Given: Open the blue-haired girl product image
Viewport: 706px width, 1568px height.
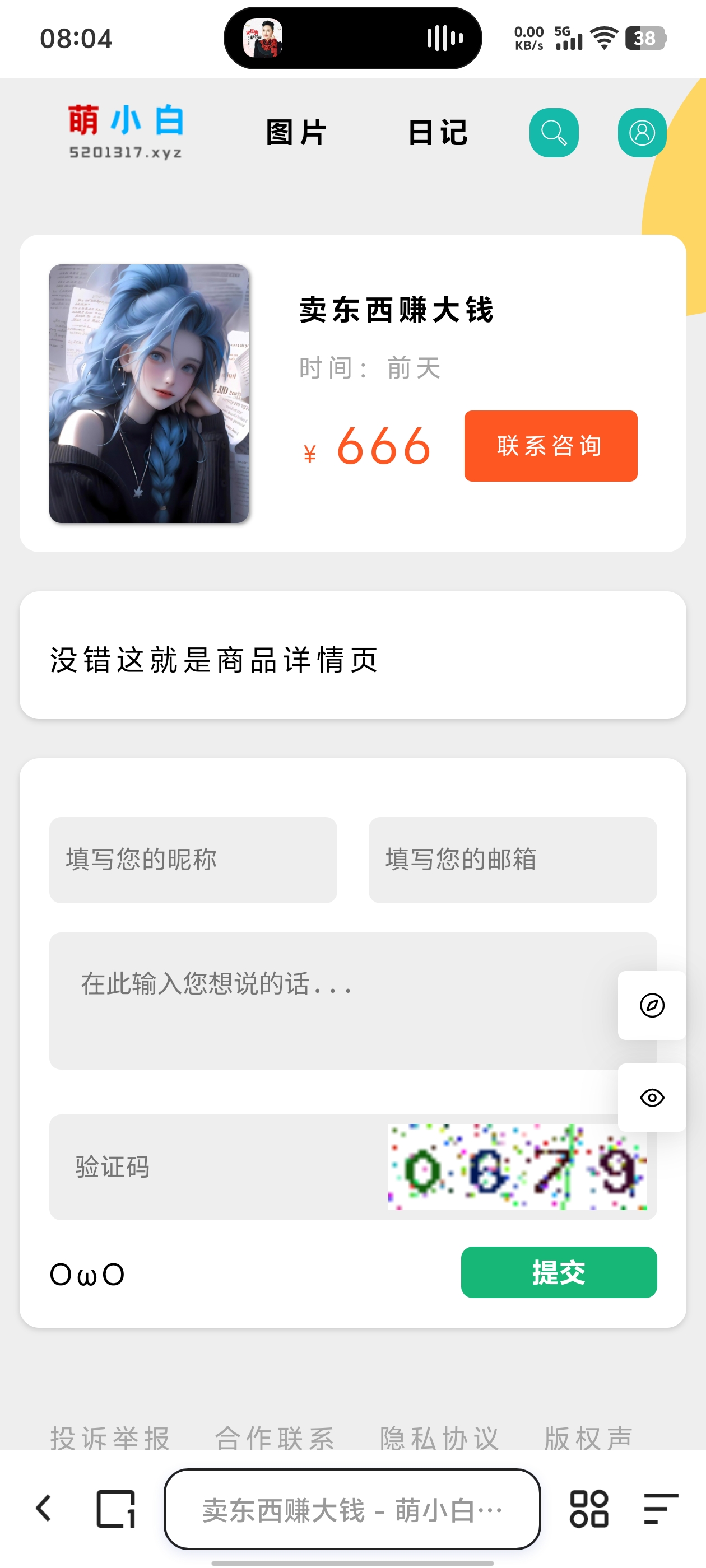Looking at the screenshot, I should (x=149, y=393).
